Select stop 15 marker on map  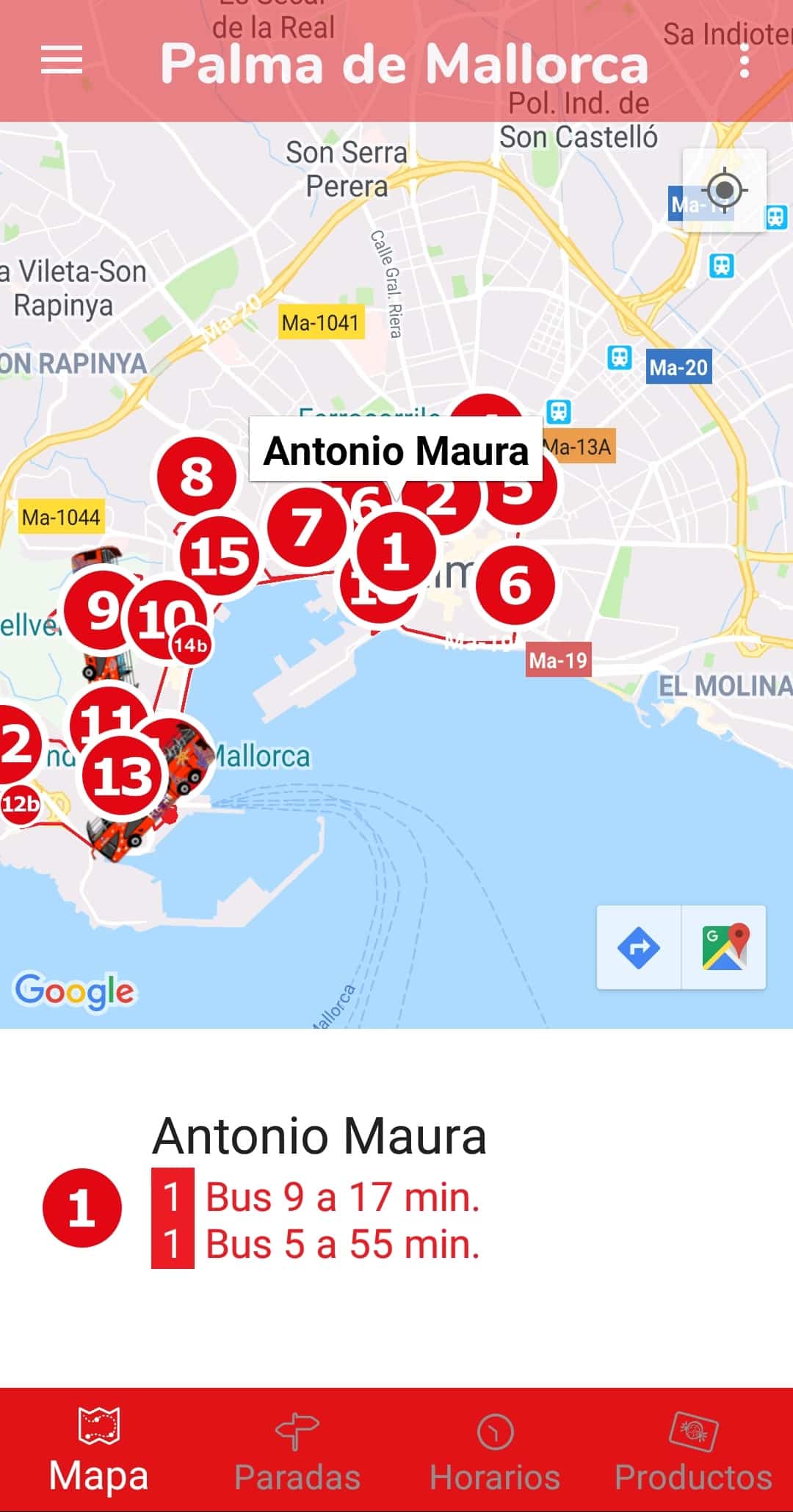(x=220, y=555)
